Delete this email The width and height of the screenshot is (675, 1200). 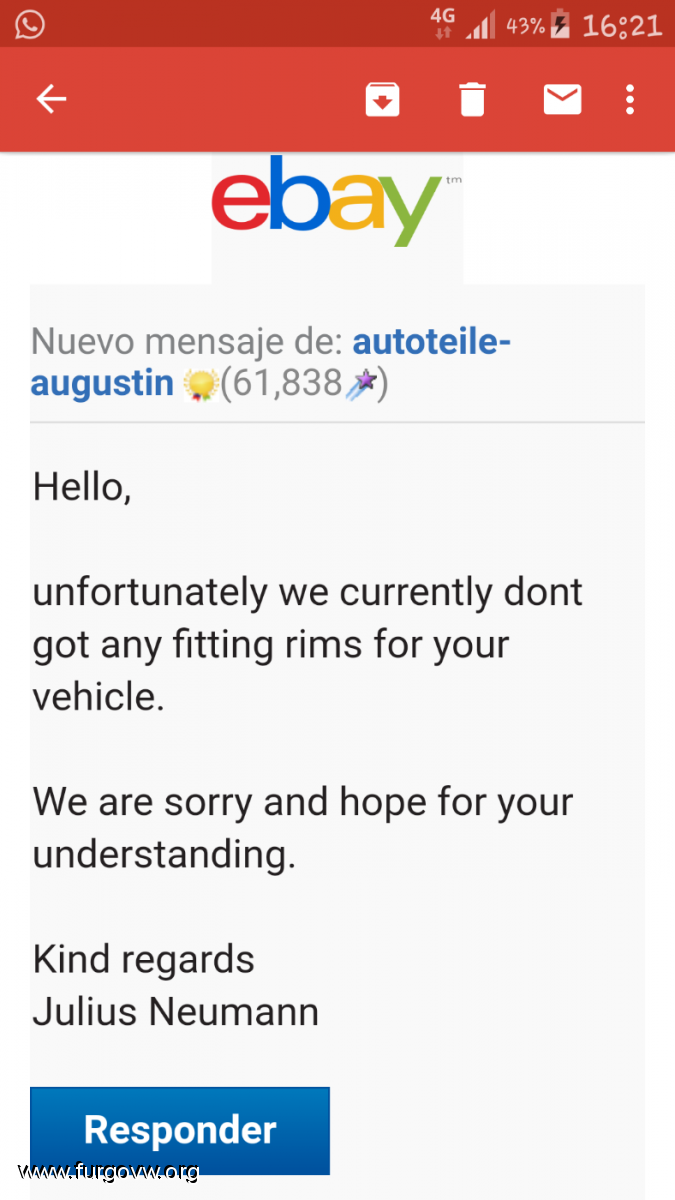[472, 99]
